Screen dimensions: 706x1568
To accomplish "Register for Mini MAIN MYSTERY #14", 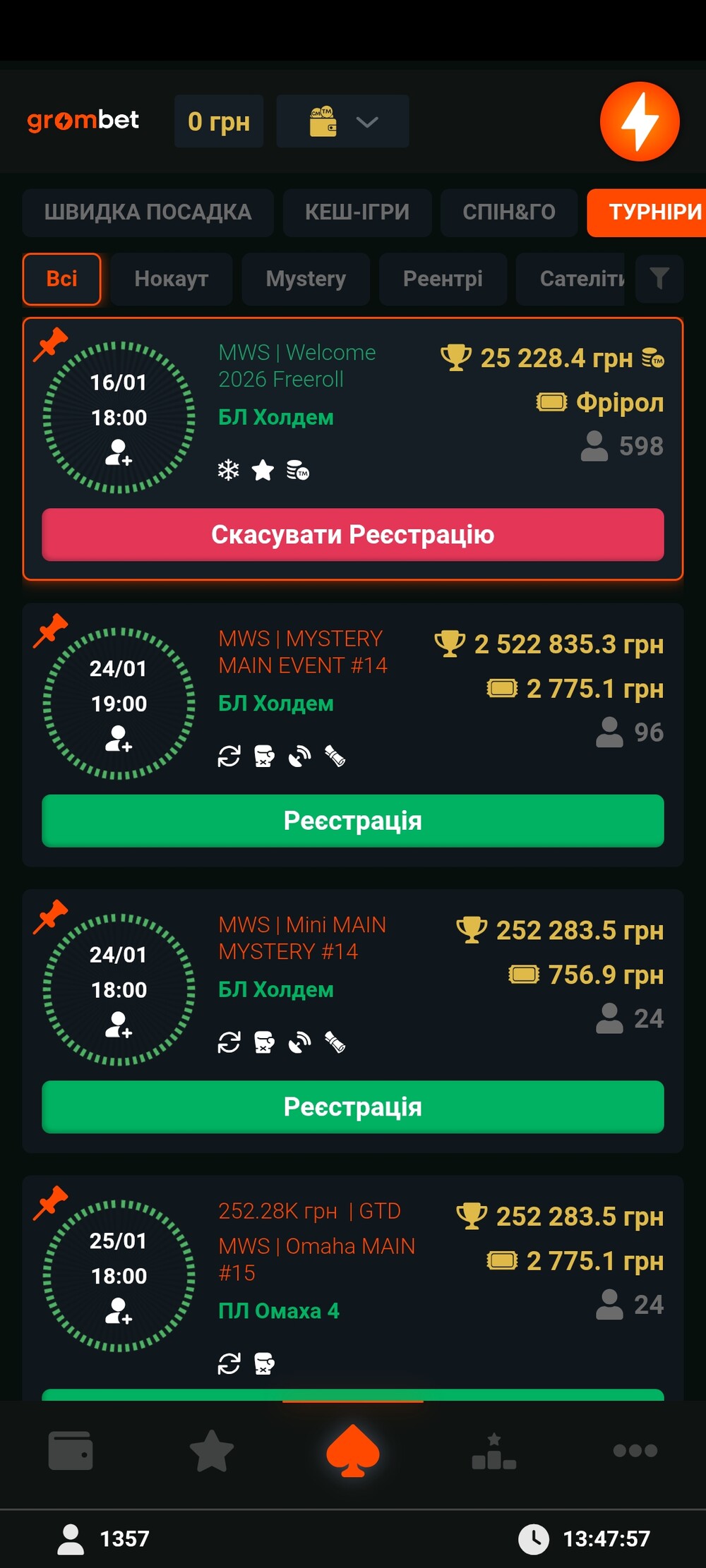I will pos(353,1106).
